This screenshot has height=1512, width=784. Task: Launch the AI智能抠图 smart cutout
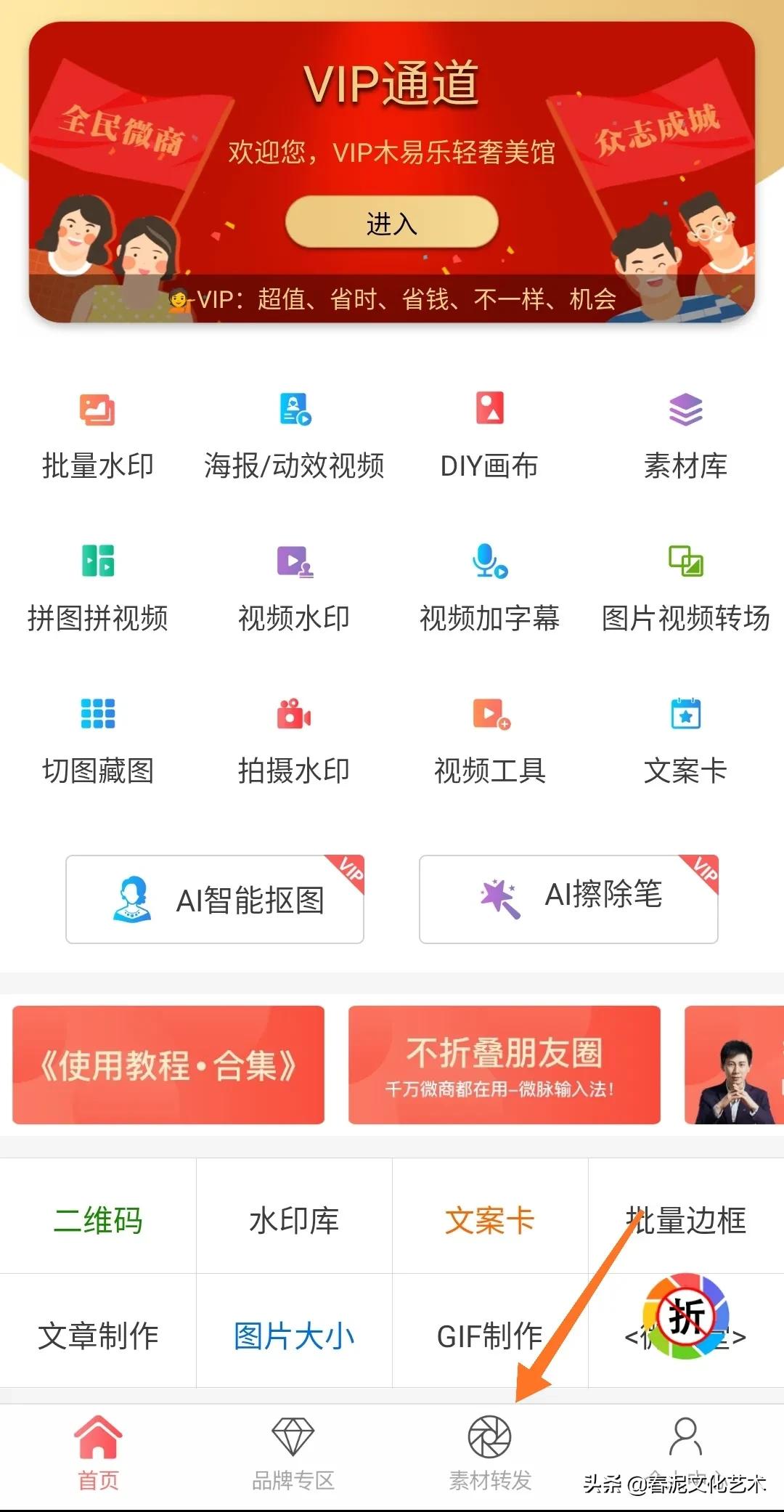pos(214,899)
